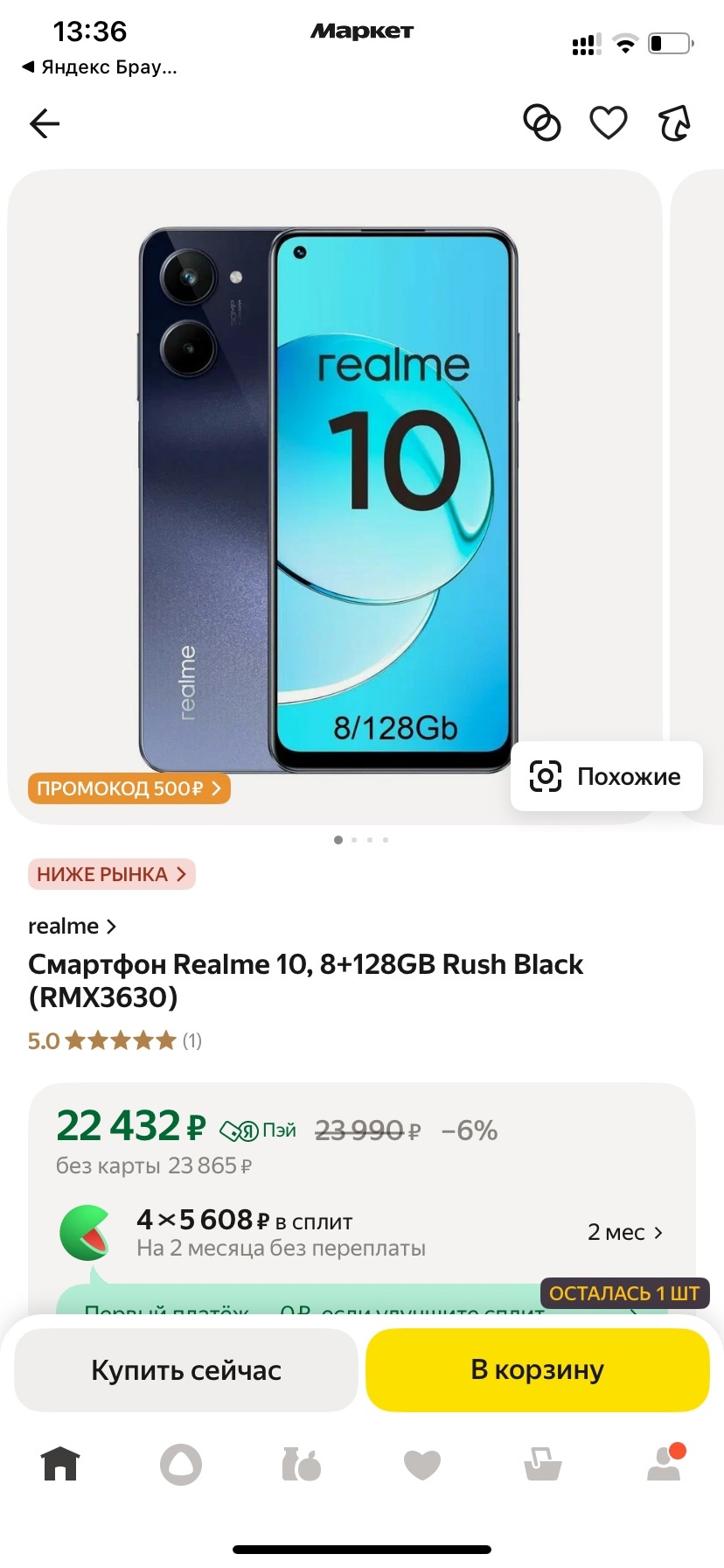Viewport: 724px width, 1568px height.
Task: Tap the Похожие similar items button
Action: [606, 776]
